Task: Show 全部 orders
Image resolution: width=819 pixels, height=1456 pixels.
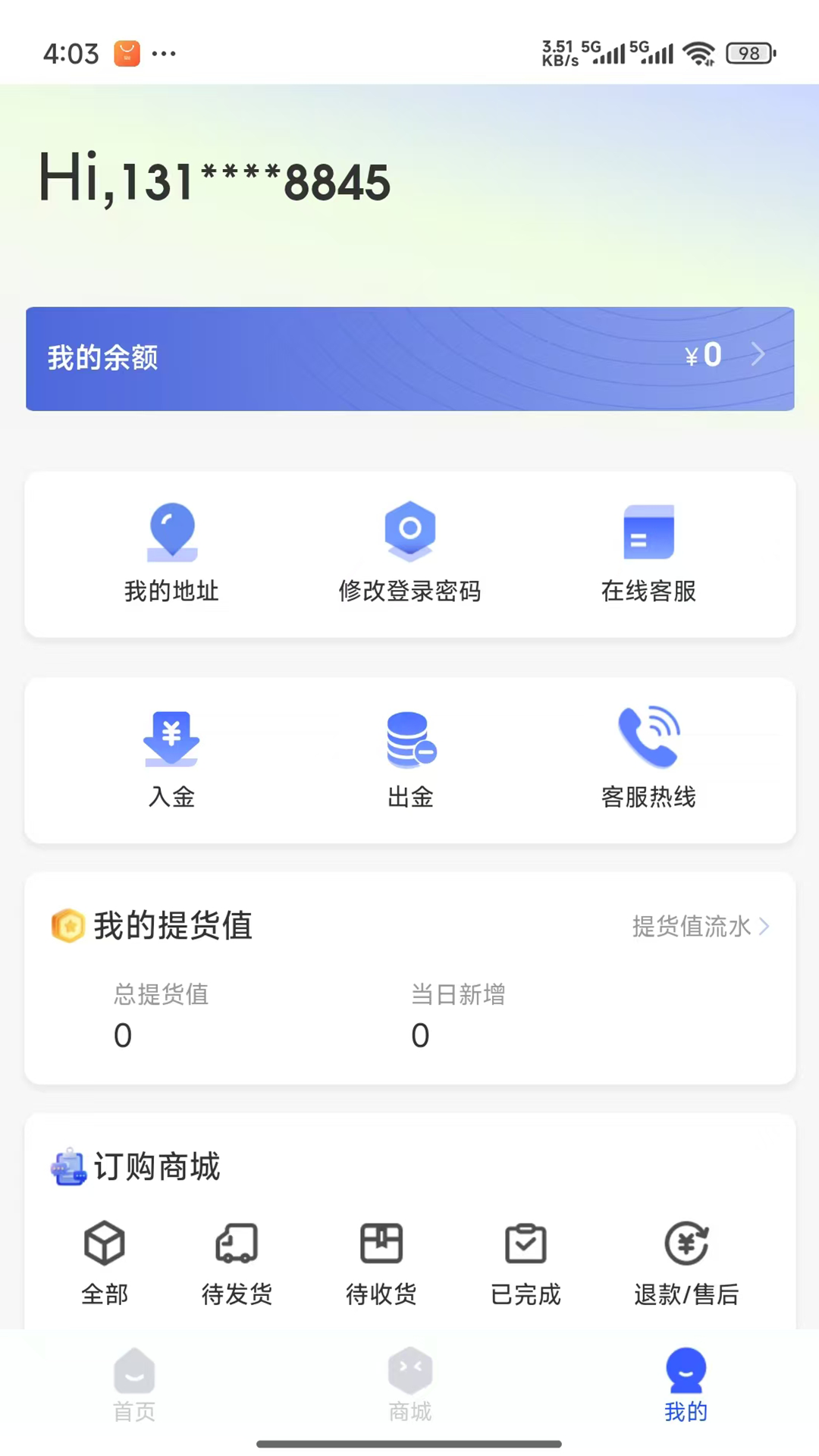Action: tap(105, 1263)
